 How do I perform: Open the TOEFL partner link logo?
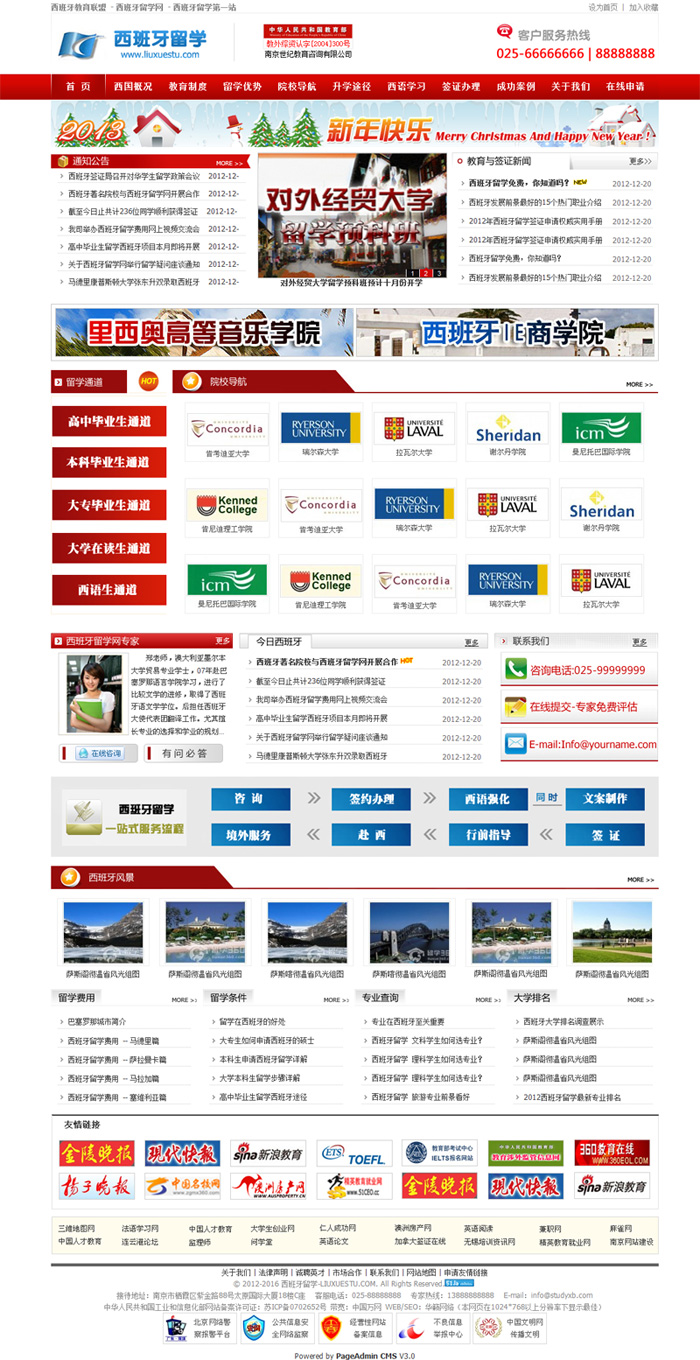(354, 1153)
